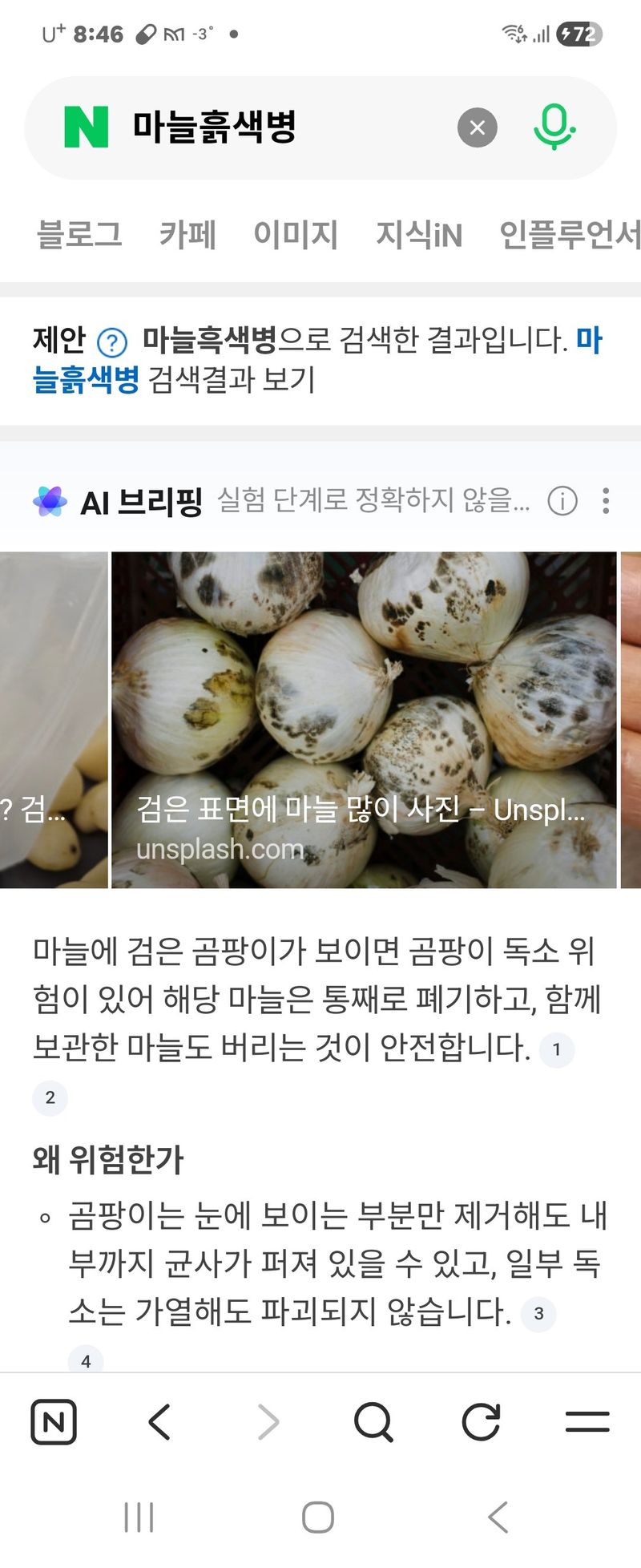Open source reference number 3
The image size is (641, 1568).
[538, 1314]
